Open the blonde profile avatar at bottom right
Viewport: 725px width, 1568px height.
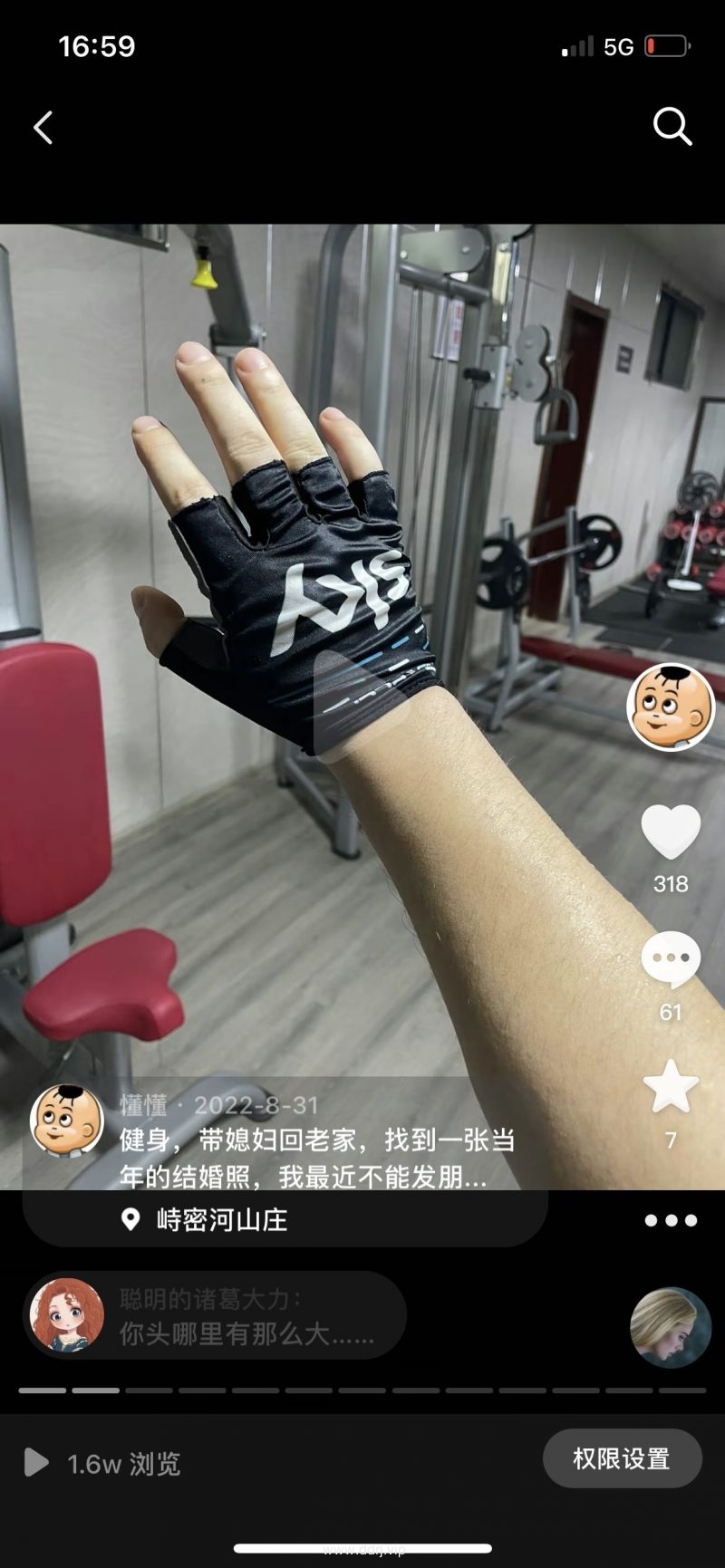(670, 1327)
